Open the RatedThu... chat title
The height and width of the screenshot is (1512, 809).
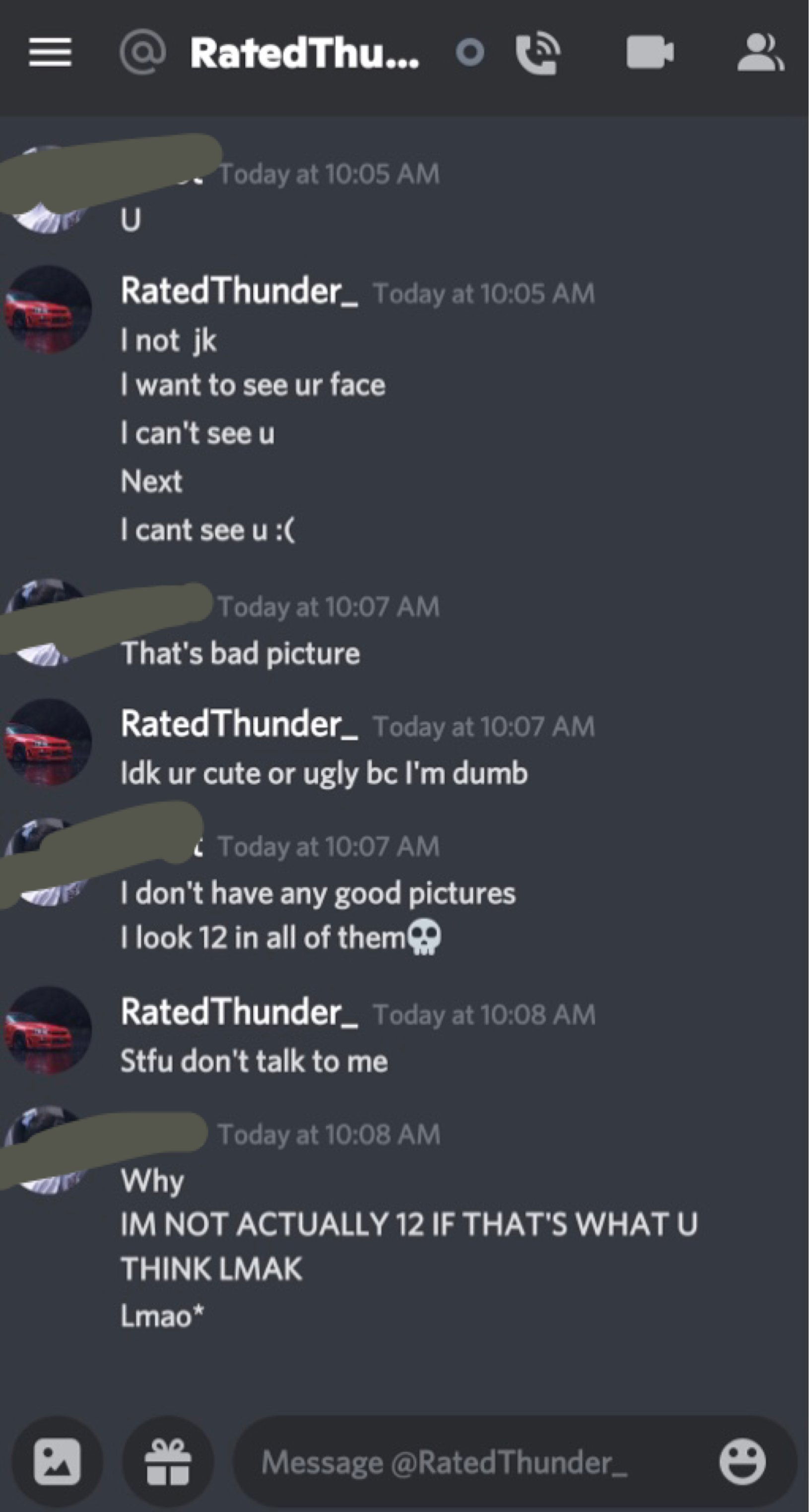click(x=305, y=54)
